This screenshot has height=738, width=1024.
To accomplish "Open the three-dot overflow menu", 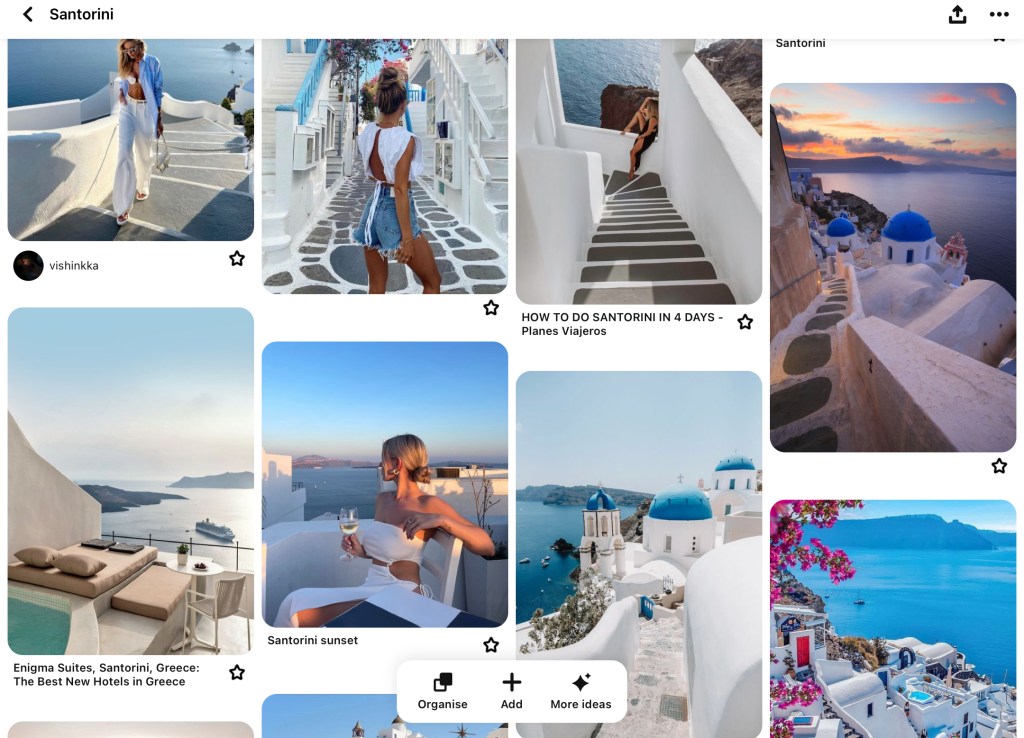I will pyautogui.click(x=999, y=15).
